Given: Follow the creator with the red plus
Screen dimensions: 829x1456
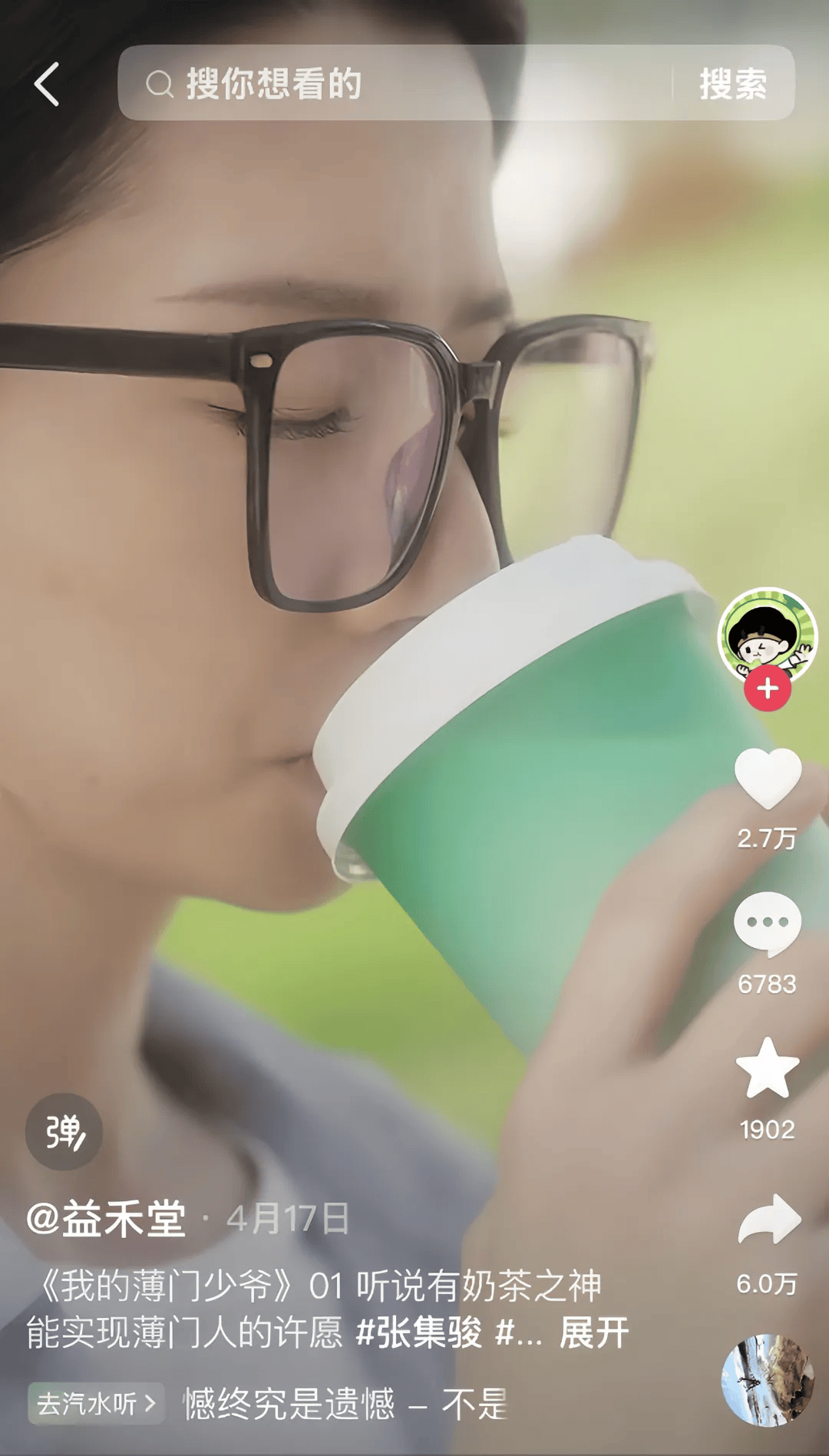Looking at the screenshot, I should [767, 688].
